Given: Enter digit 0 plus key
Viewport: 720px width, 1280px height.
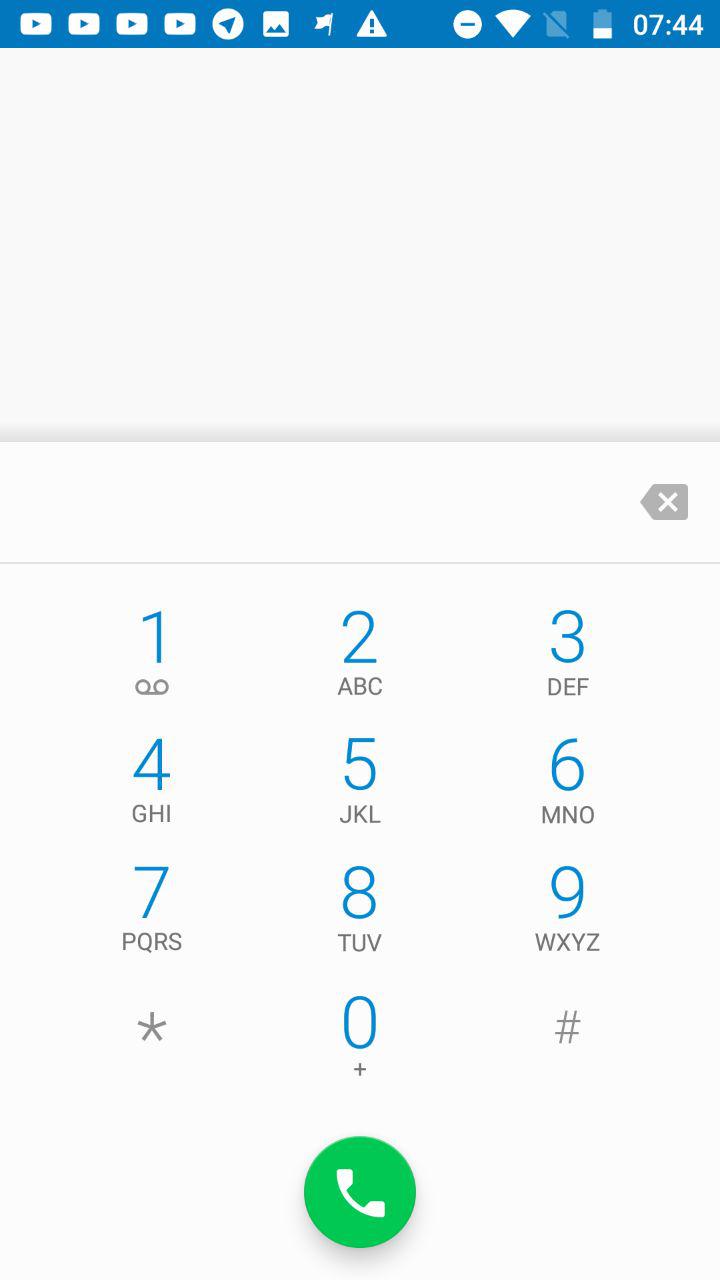Looking at the screenshot, I should coord(360,1035).
